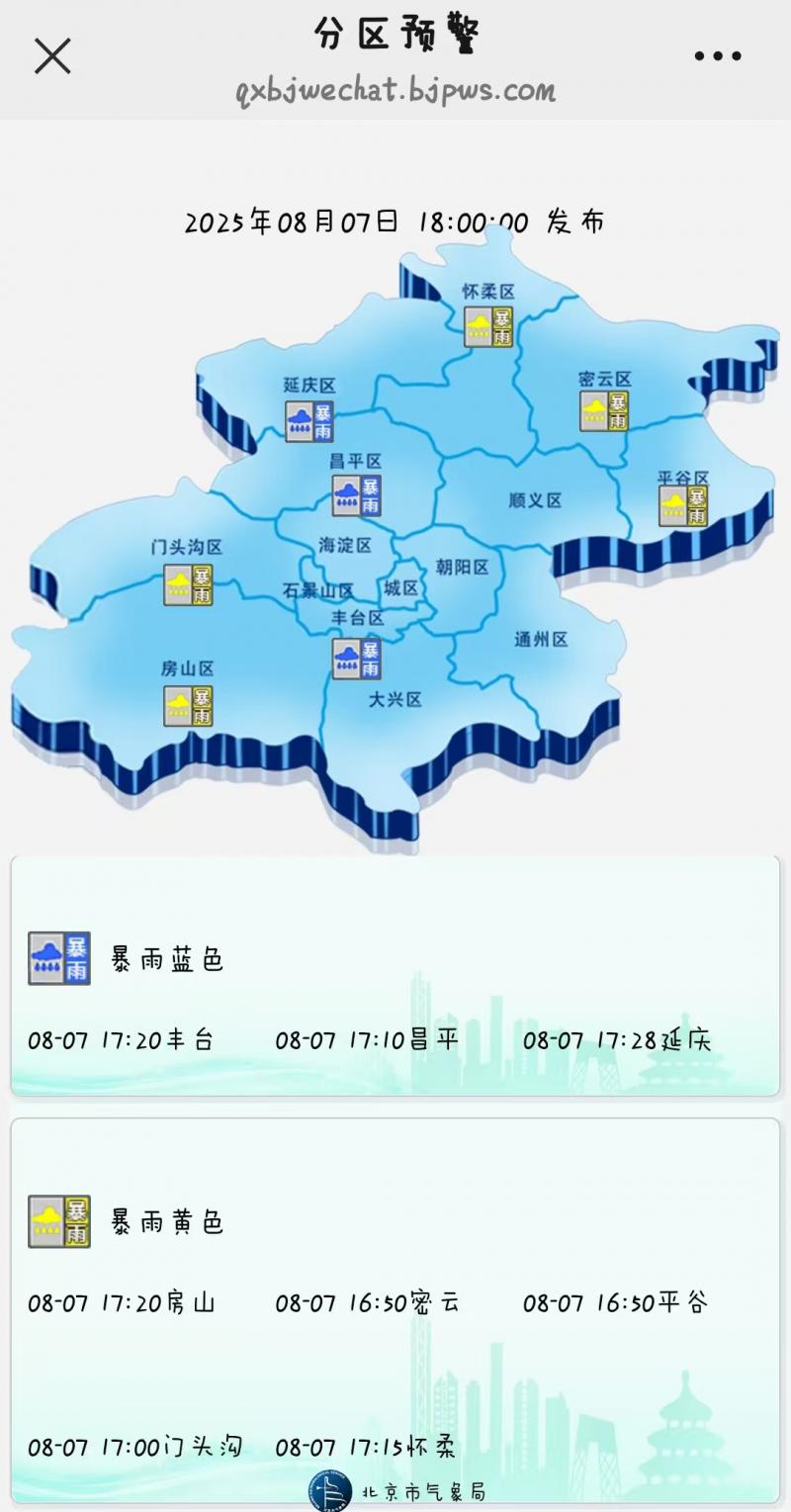This screenshot has width=791, height=1512.
Task: Tap the 门头沟区 yellow warning icon
Action: pyautogui.click(x=188, y=584)
